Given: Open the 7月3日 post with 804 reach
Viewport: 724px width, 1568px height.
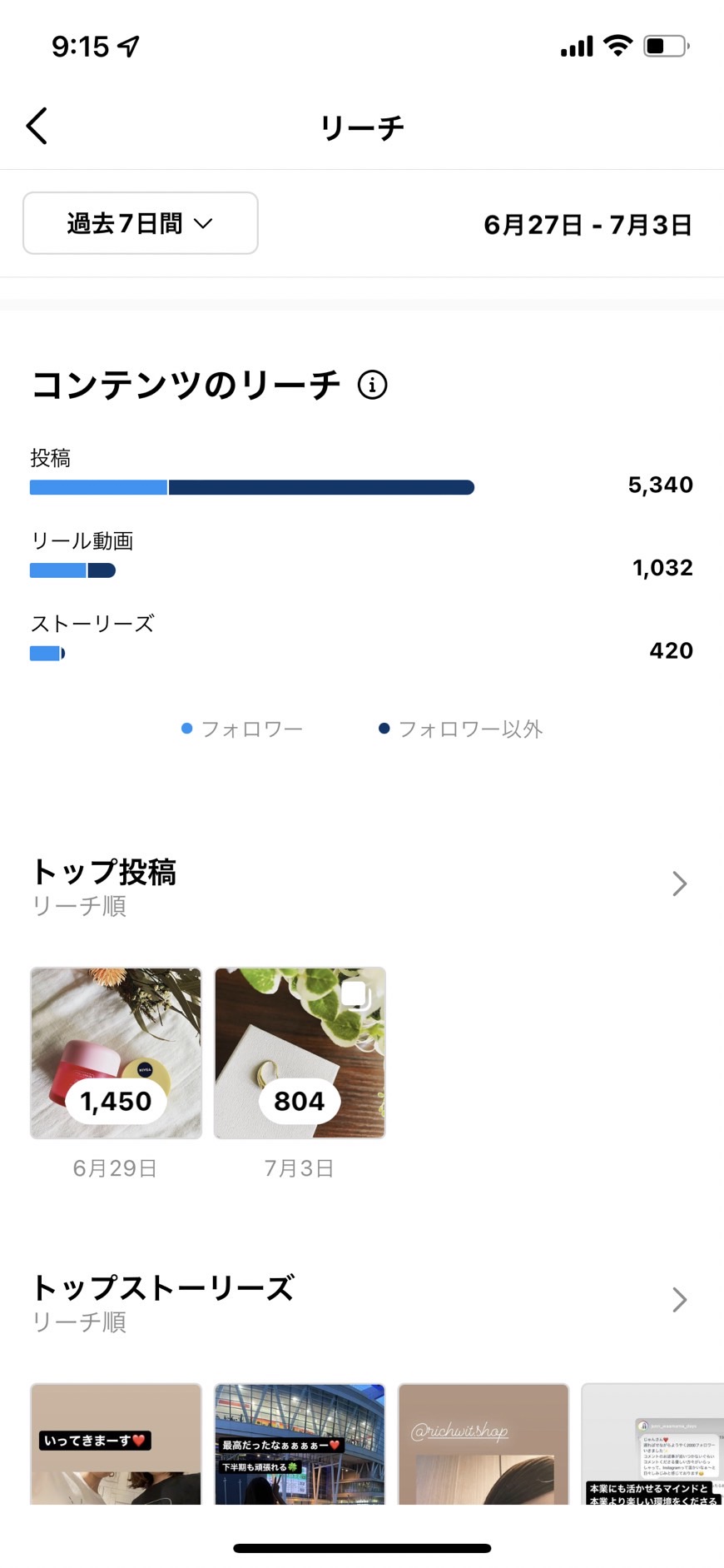Looking at the screenshot, I should [x=300, y=1053].
